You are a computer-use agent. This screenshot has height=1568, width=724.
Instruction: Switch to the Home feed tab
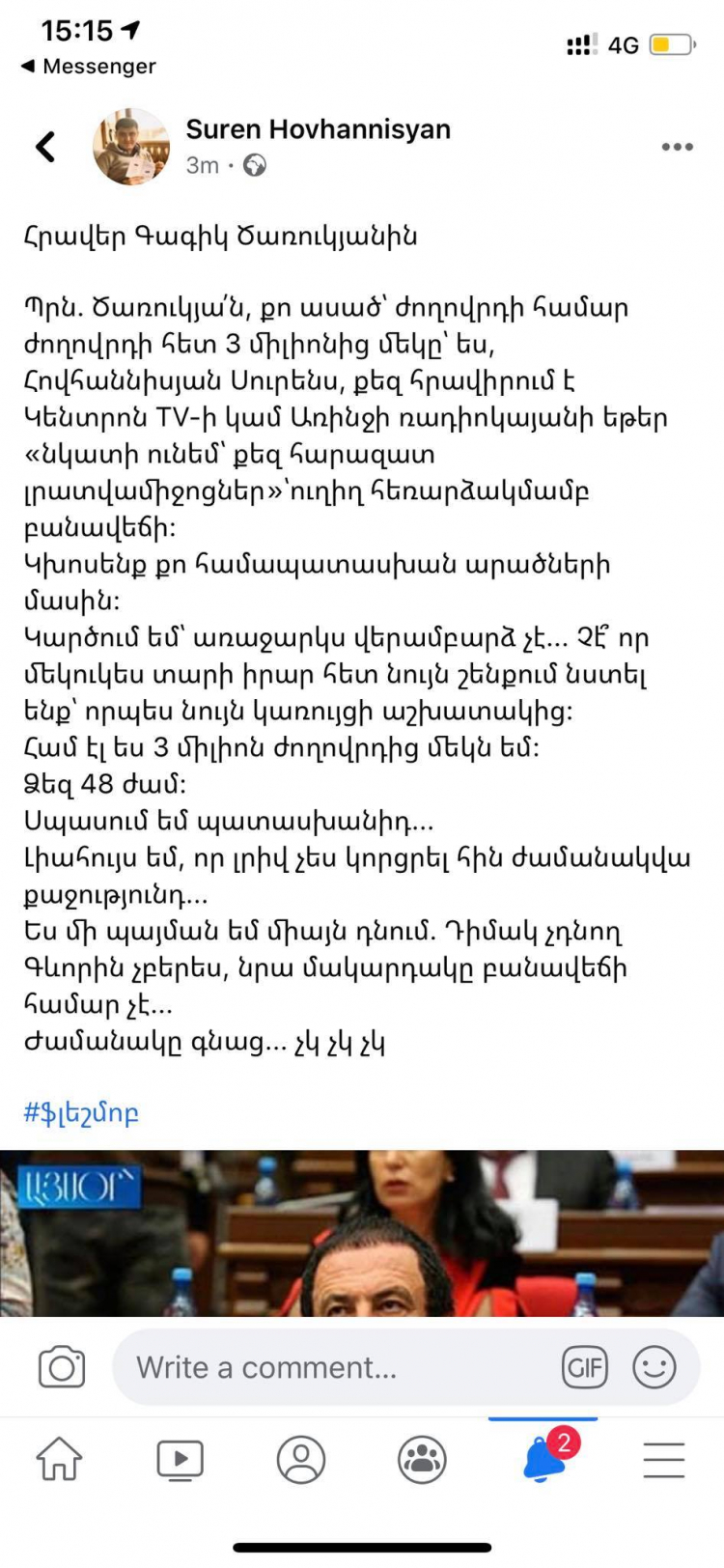(x=59, y=1459)
